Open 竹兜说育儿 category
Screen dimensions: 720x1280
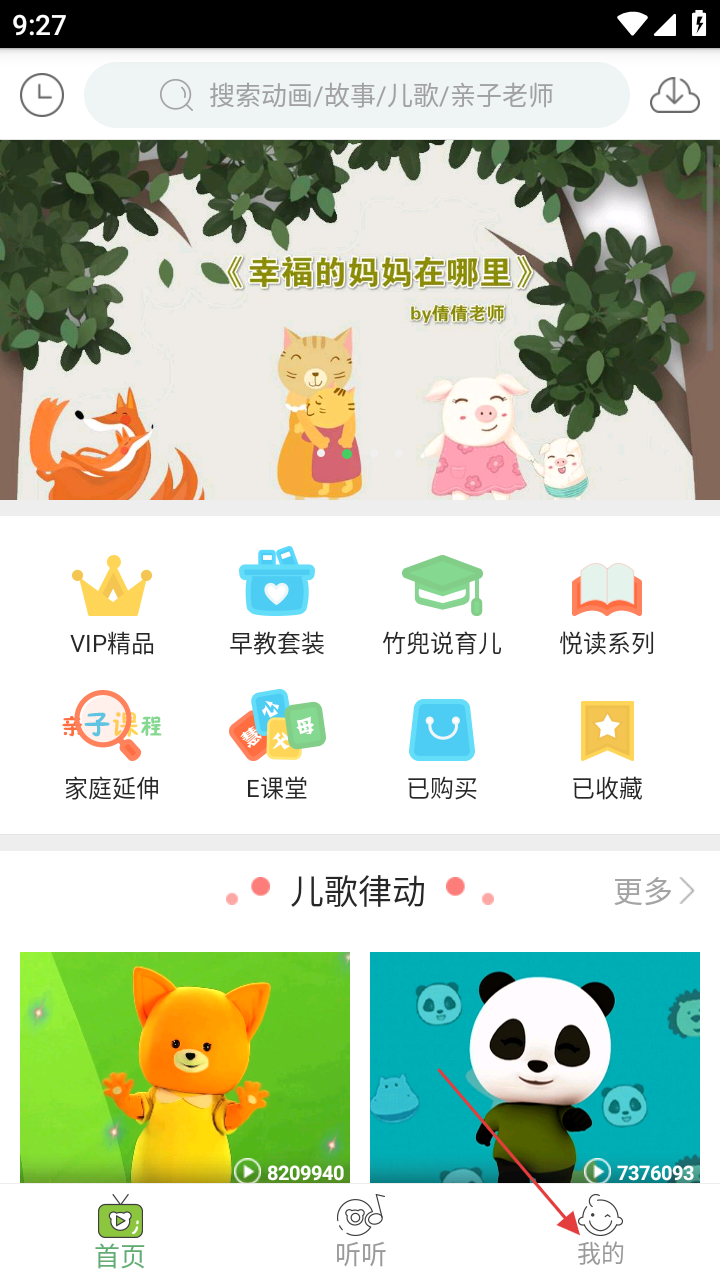442,605
